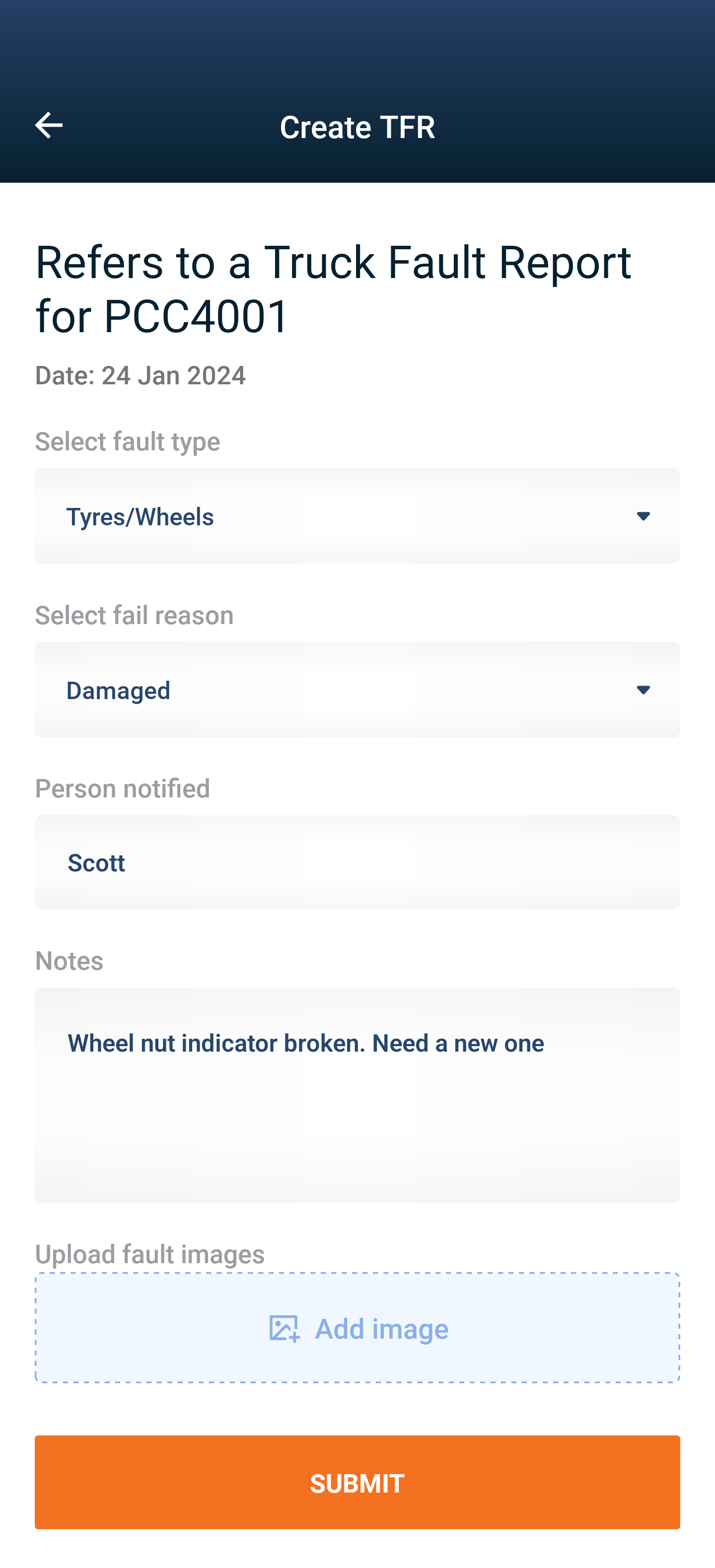Screen dimensions: 715x1568
Task: Click the chevron next to Tyres/Wheels
Action: (644, 516)
